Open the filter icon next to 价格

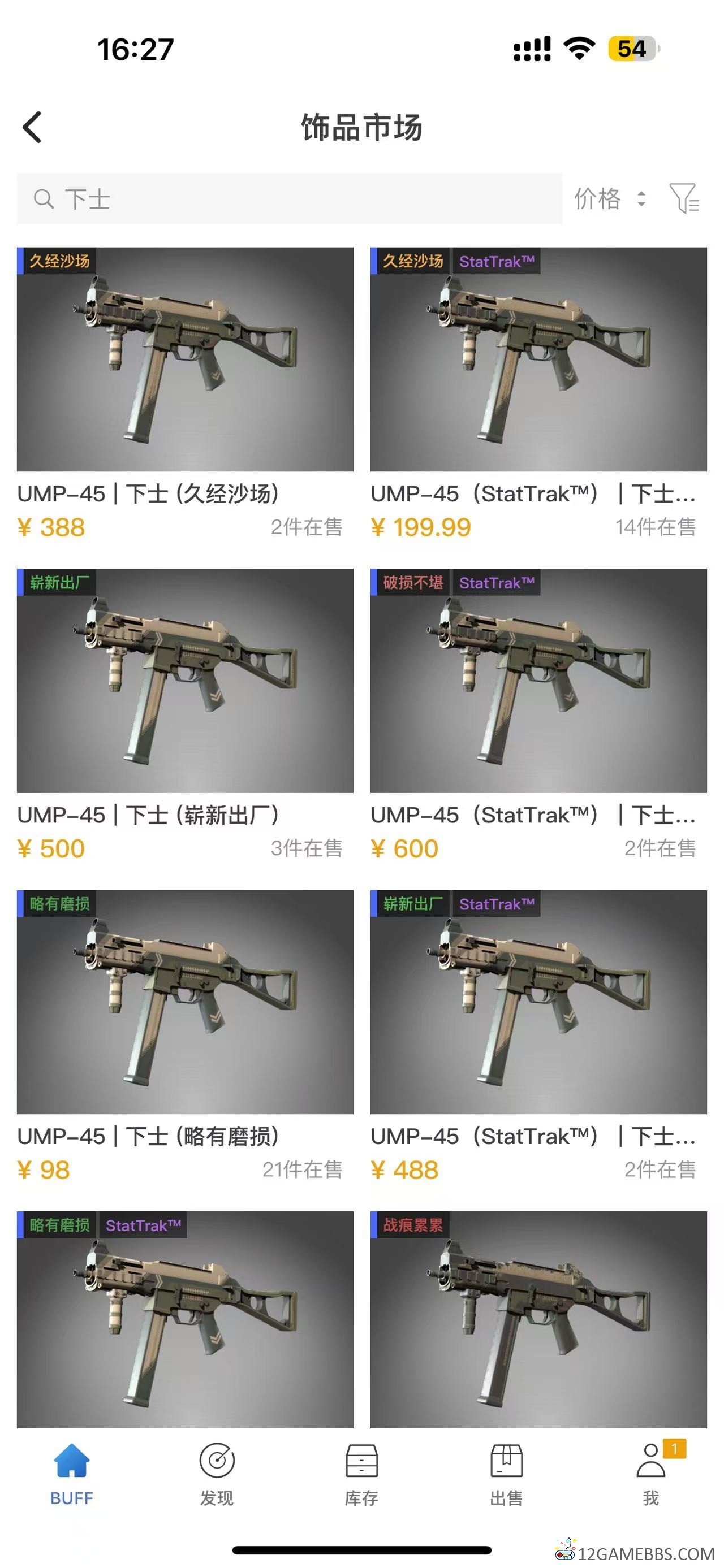(684, 198)
